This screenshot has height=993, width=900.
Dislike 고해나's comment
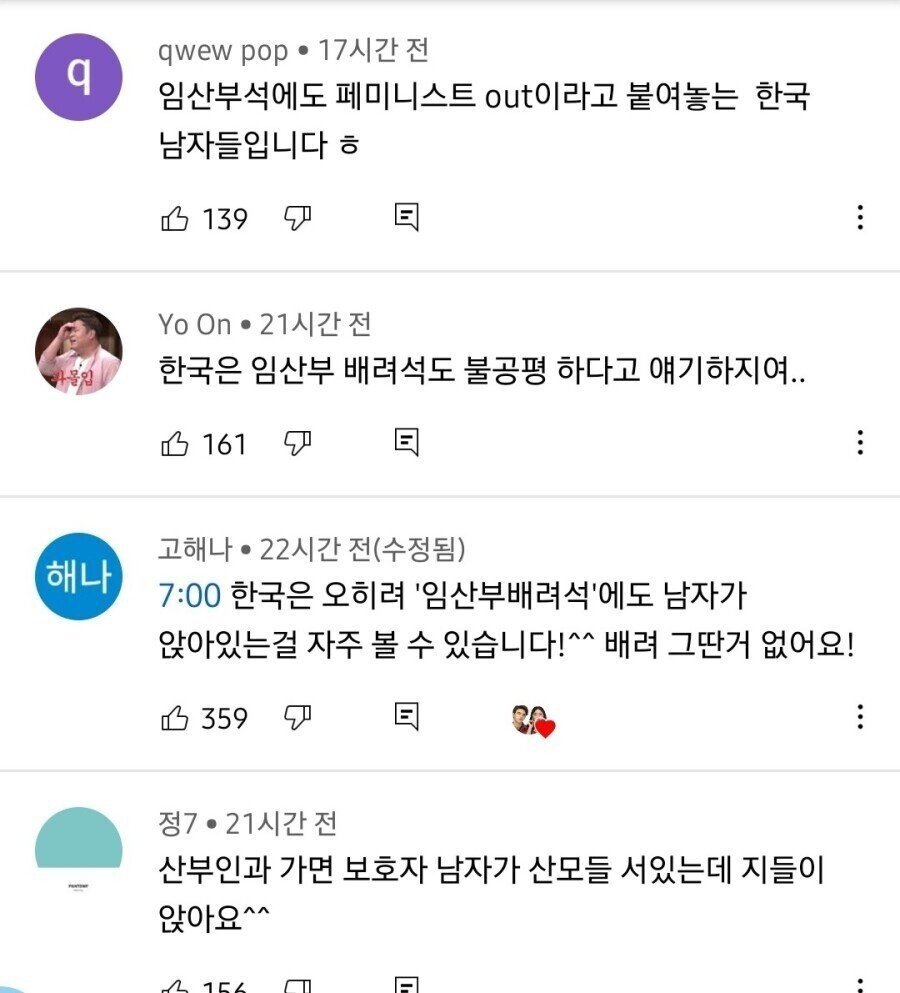click(297, 718)
